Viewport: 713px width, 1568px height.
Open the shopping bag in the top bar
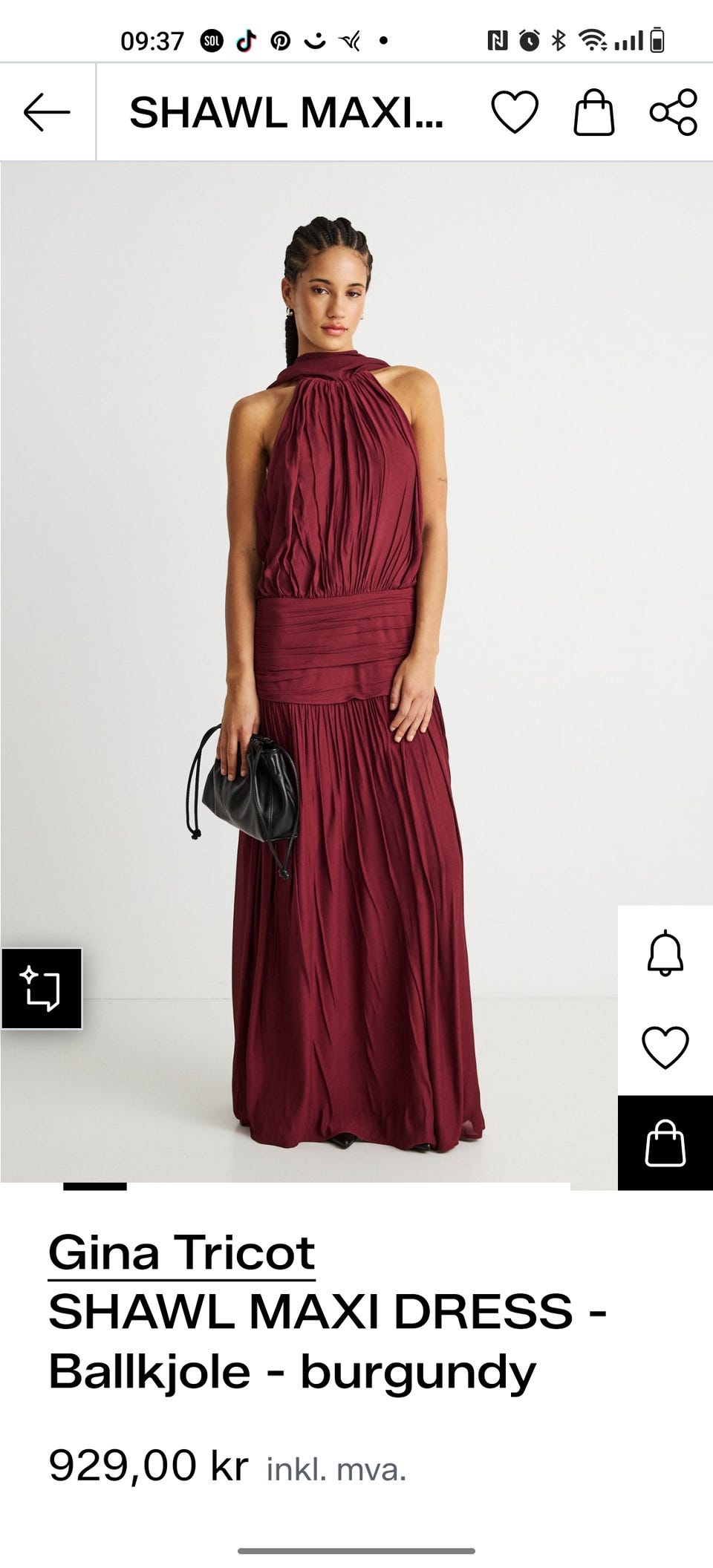pyautogui.click(x=594, y=112)
